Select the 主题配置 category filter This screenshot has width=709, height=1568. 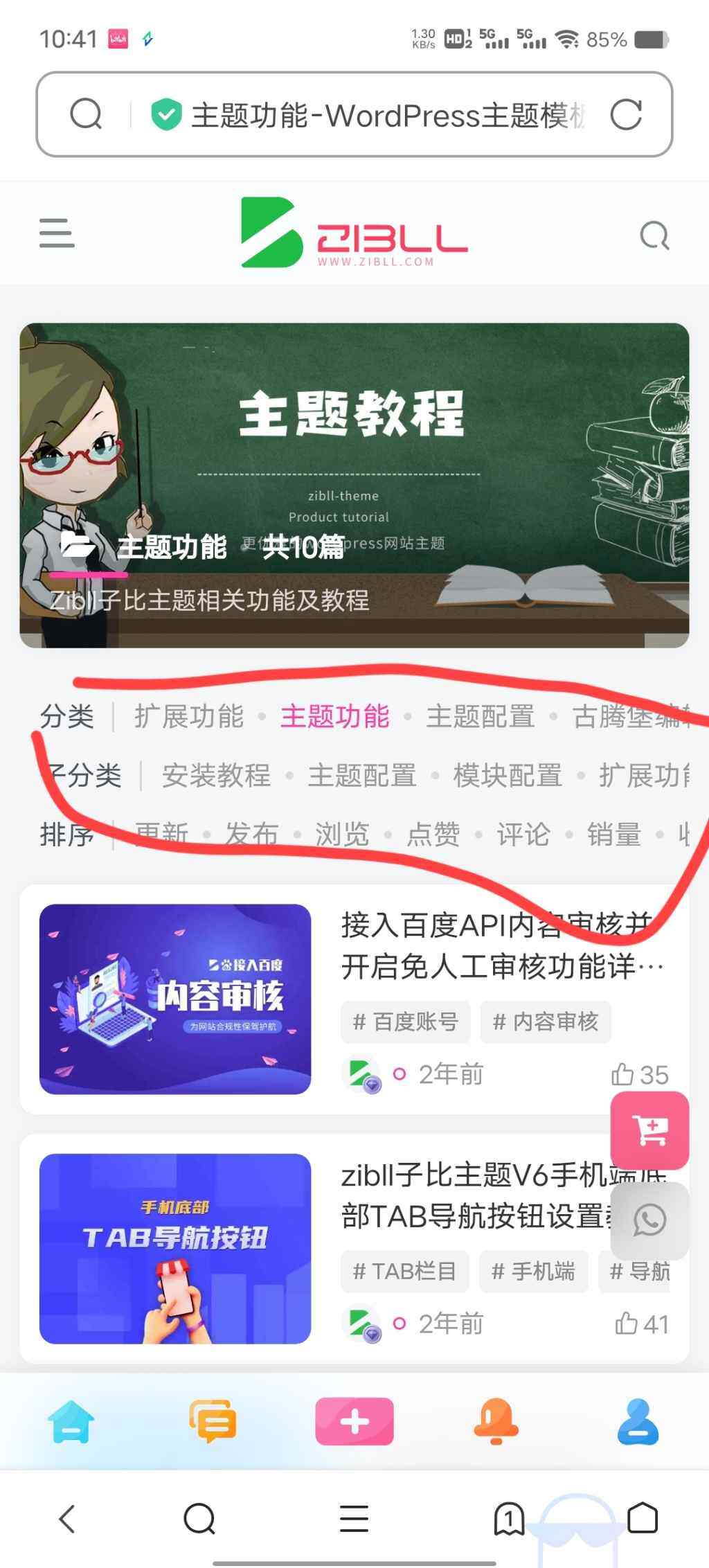pos(481,717)
